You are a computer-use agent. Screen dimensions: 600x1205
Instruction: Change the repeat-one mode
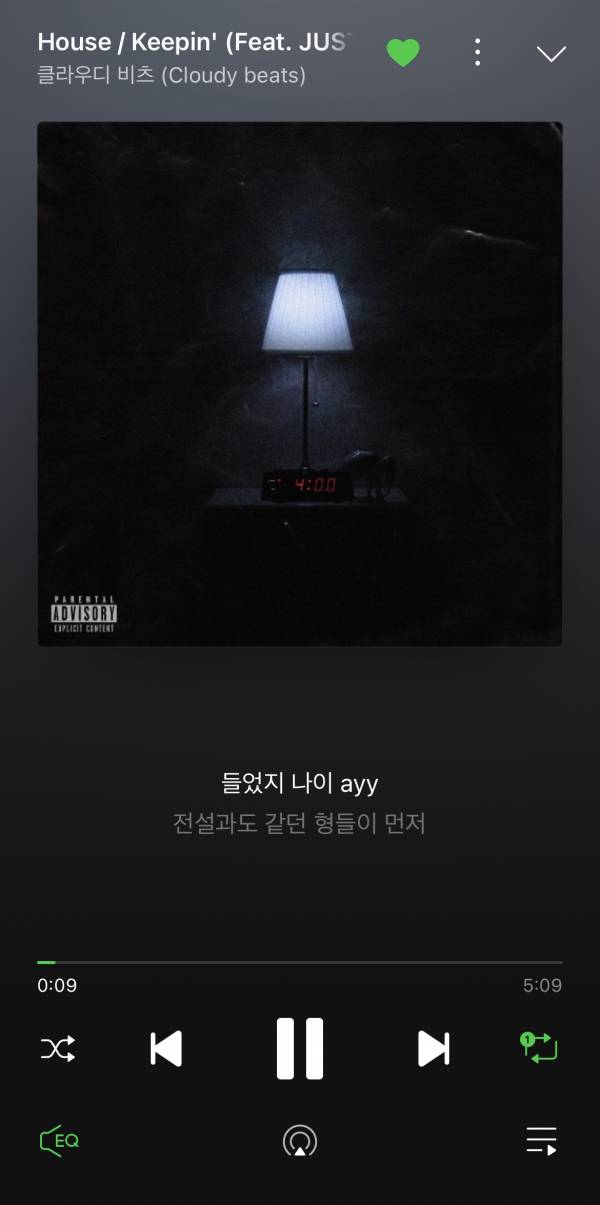pos(539,1047)
